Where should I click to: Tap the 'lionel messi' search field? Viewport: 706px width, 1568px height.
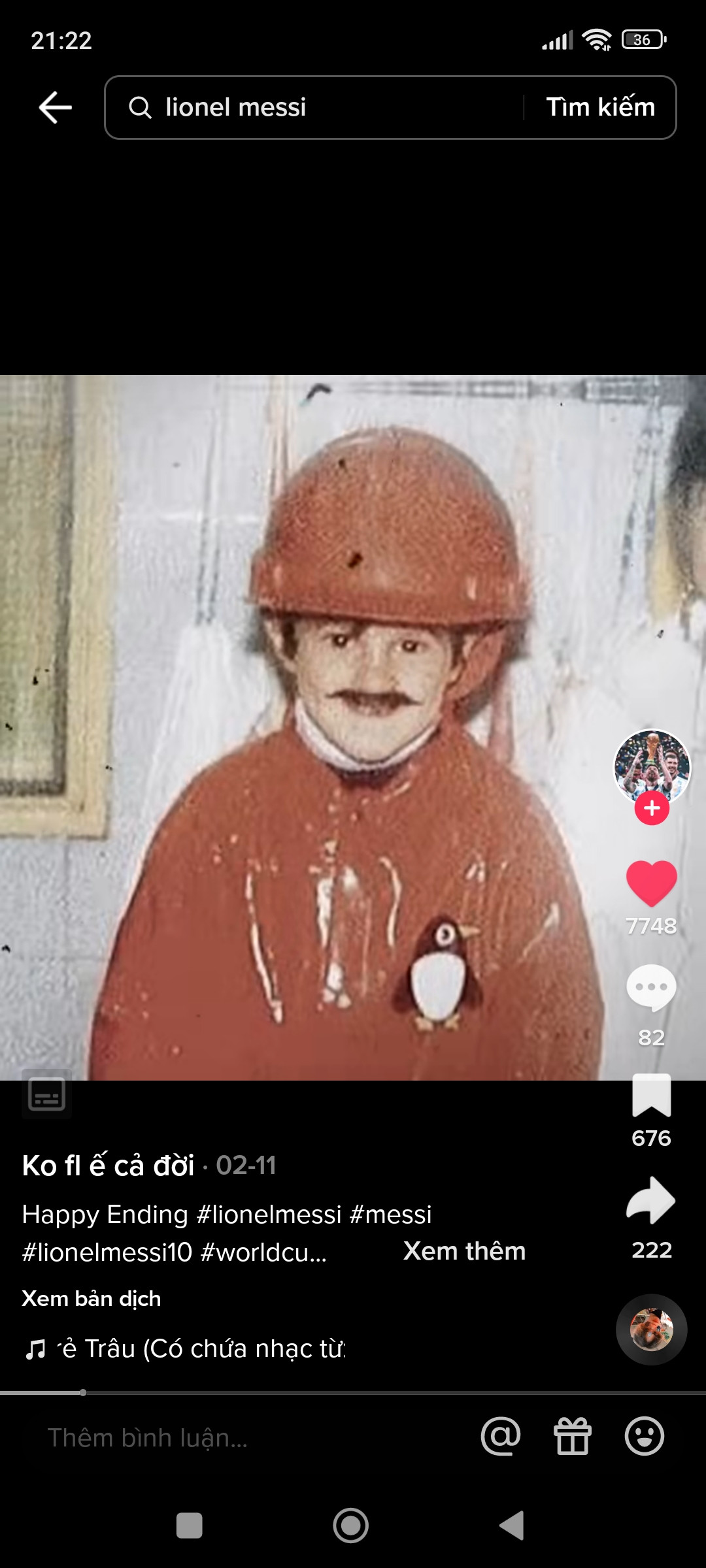[314, 108]
